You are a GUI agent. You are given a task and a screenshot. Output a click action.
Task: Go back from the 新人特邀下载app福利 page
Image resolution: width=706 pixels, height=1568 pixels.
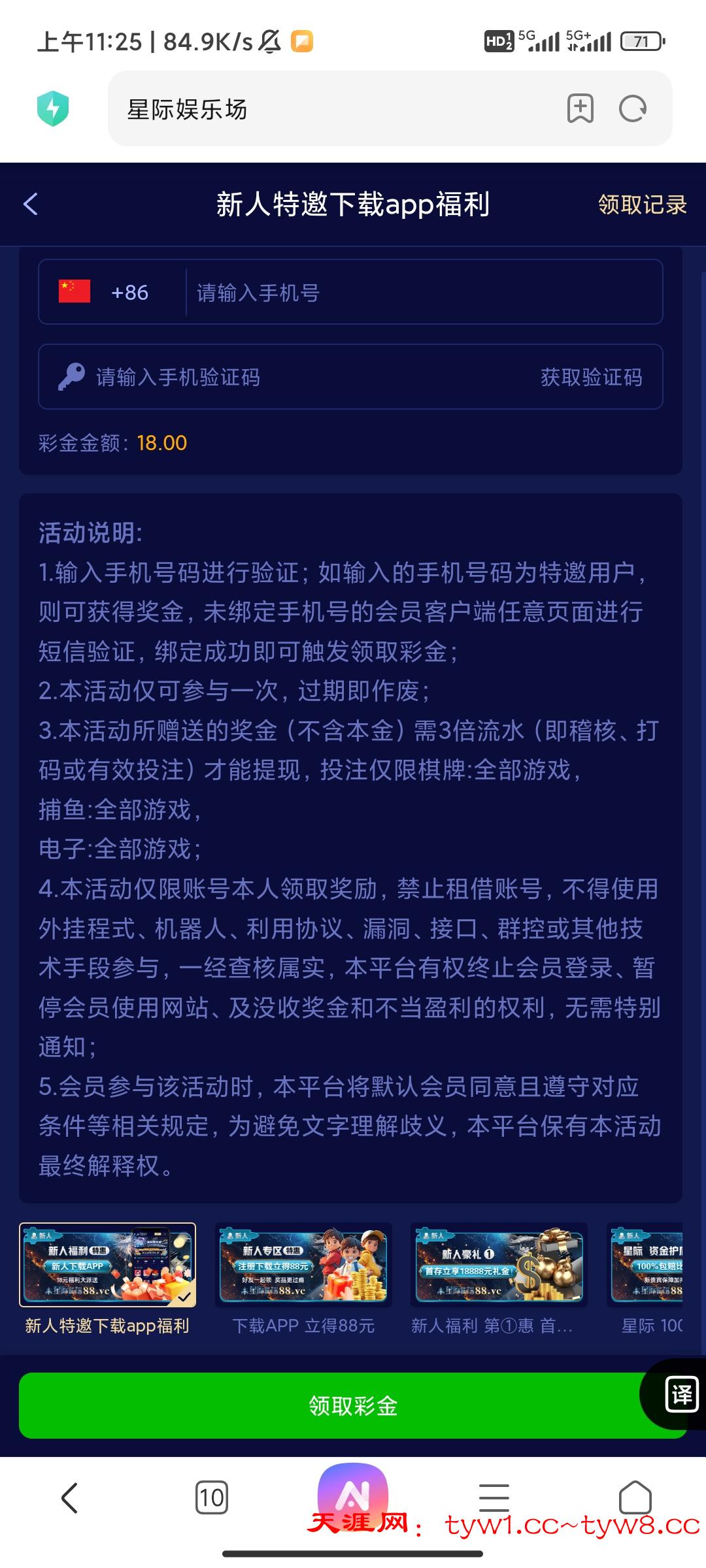coord(31,204)
